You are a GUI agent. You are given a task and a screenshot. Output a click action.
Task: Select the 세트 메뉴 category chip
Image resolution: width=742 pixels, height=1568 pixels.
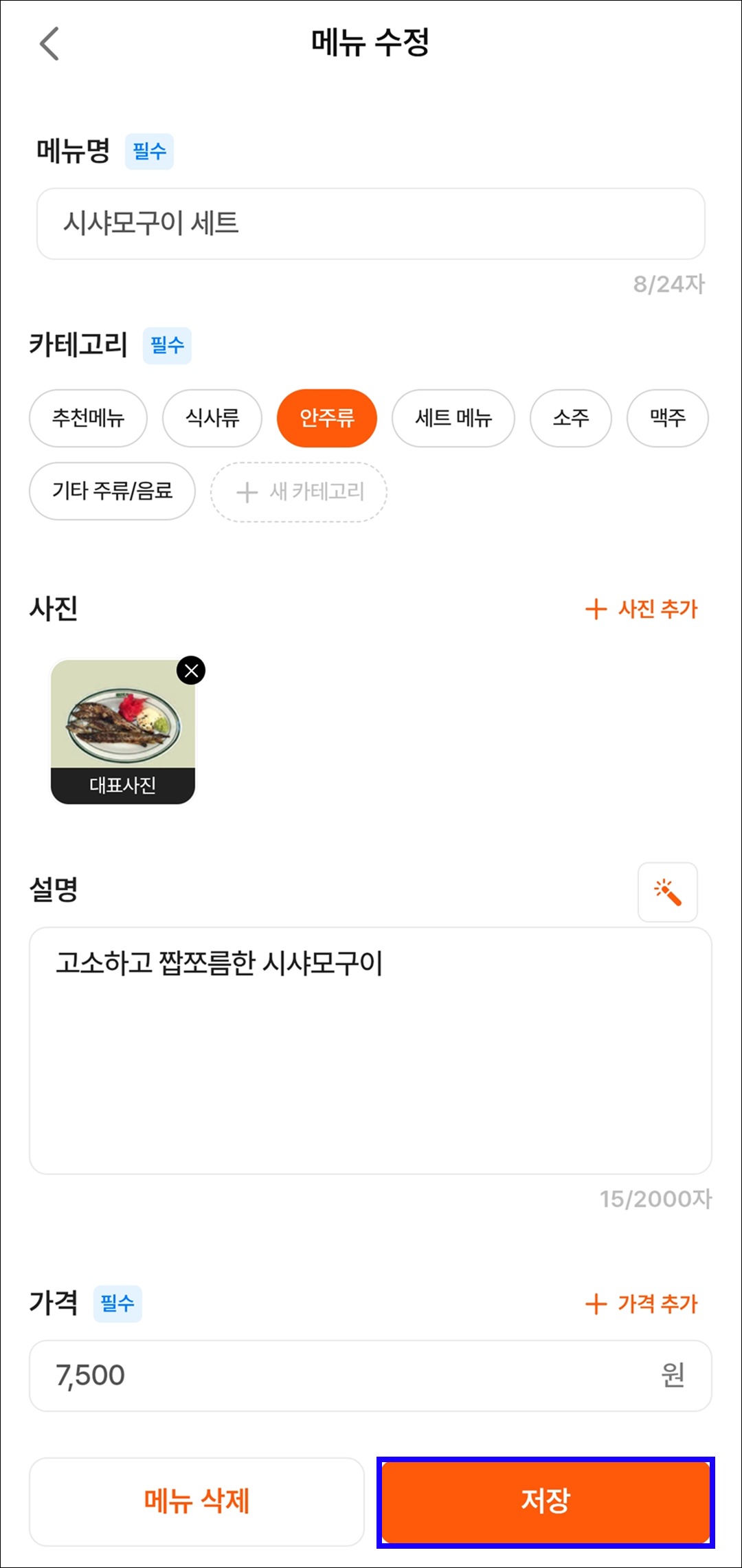point(453,418)
